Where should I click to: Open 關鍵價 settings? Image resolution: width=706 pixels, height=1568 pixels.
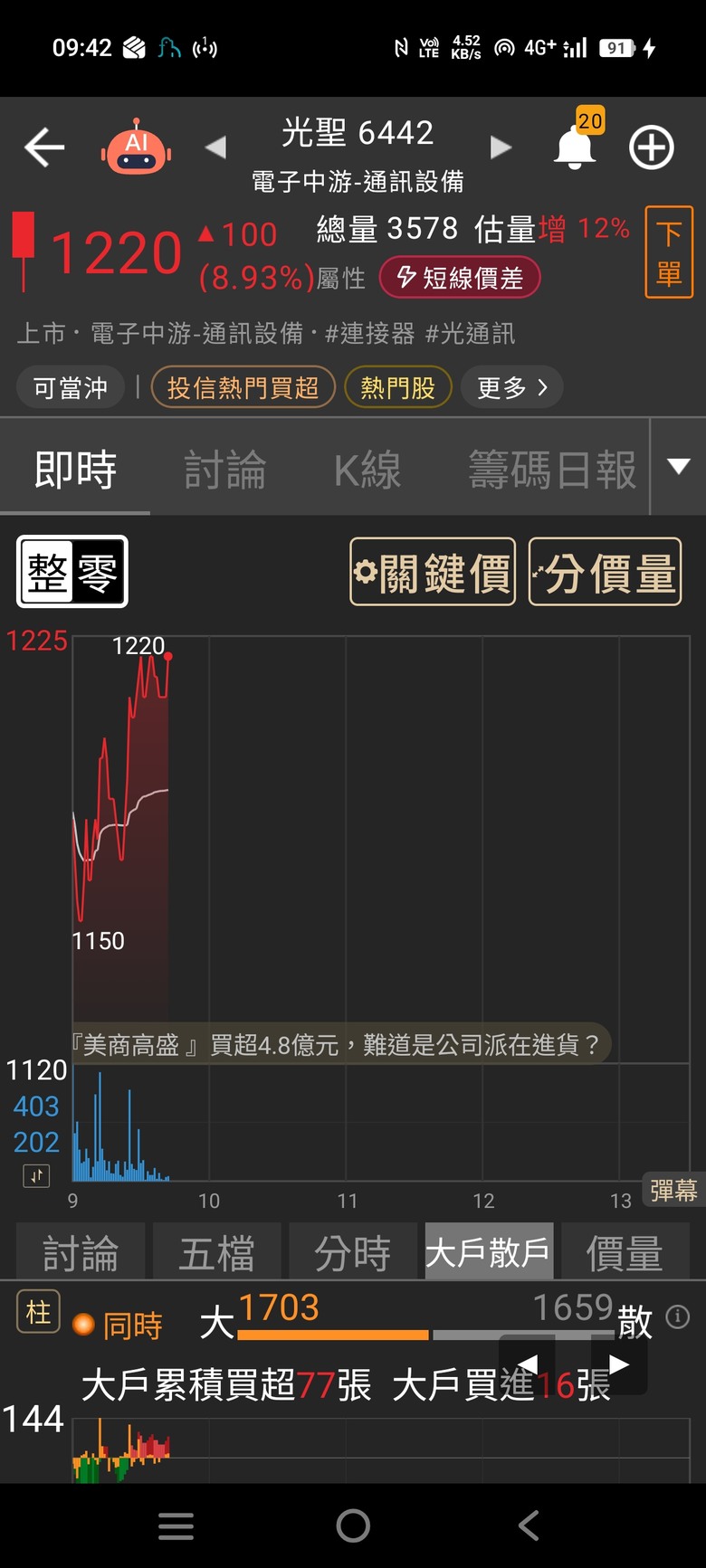tap(433, 572)
